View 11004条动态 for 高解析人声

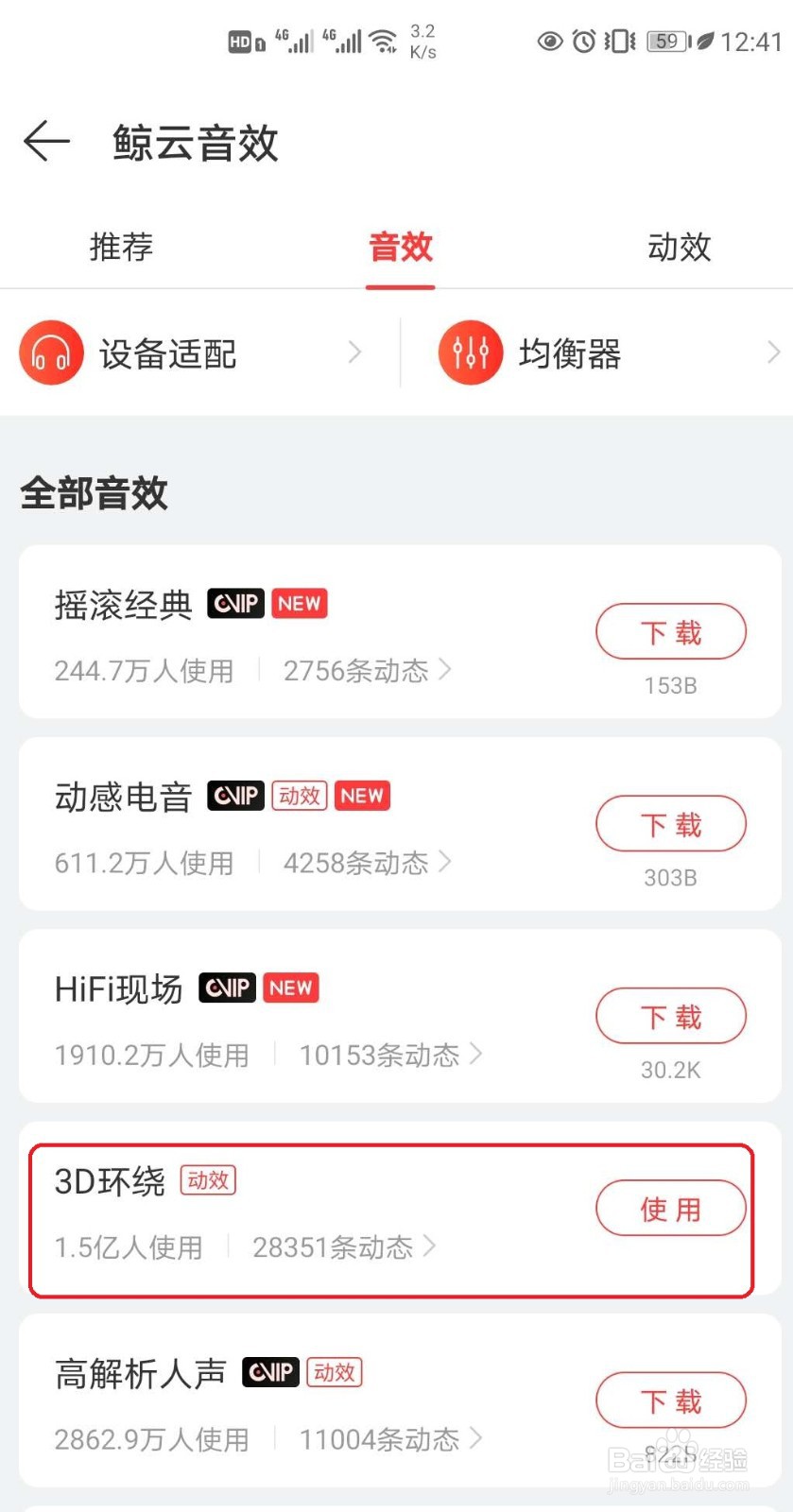(390, 1439)
